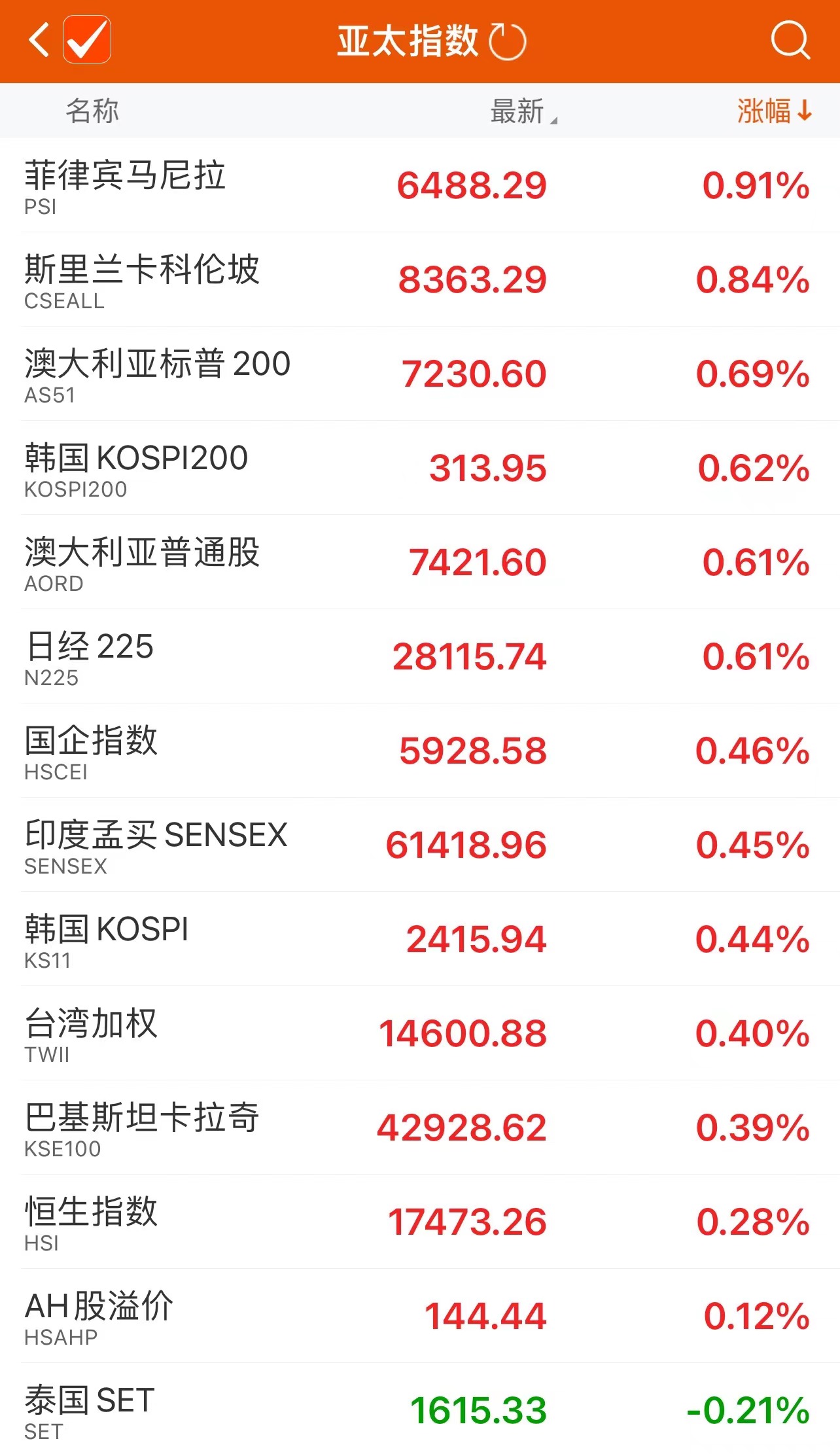
Task: Open the search magnifier
Action: point(790,41)
